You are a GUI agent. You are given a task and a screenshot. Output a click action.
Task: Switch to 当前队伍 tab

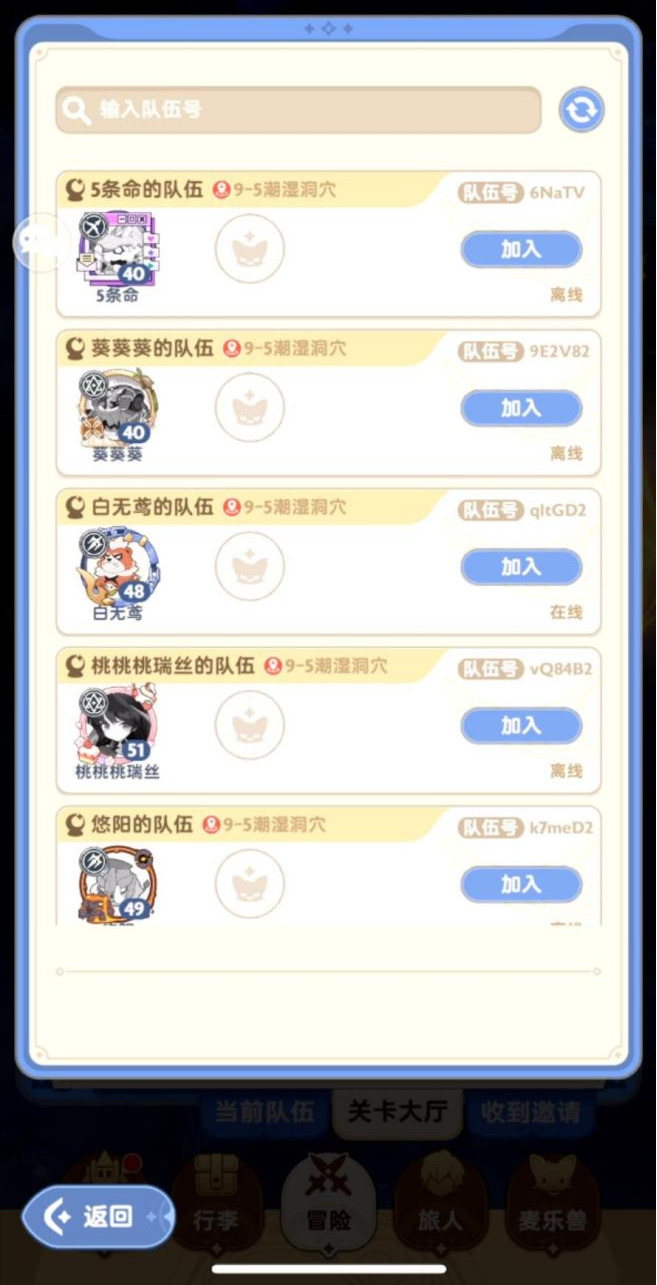264,1111
